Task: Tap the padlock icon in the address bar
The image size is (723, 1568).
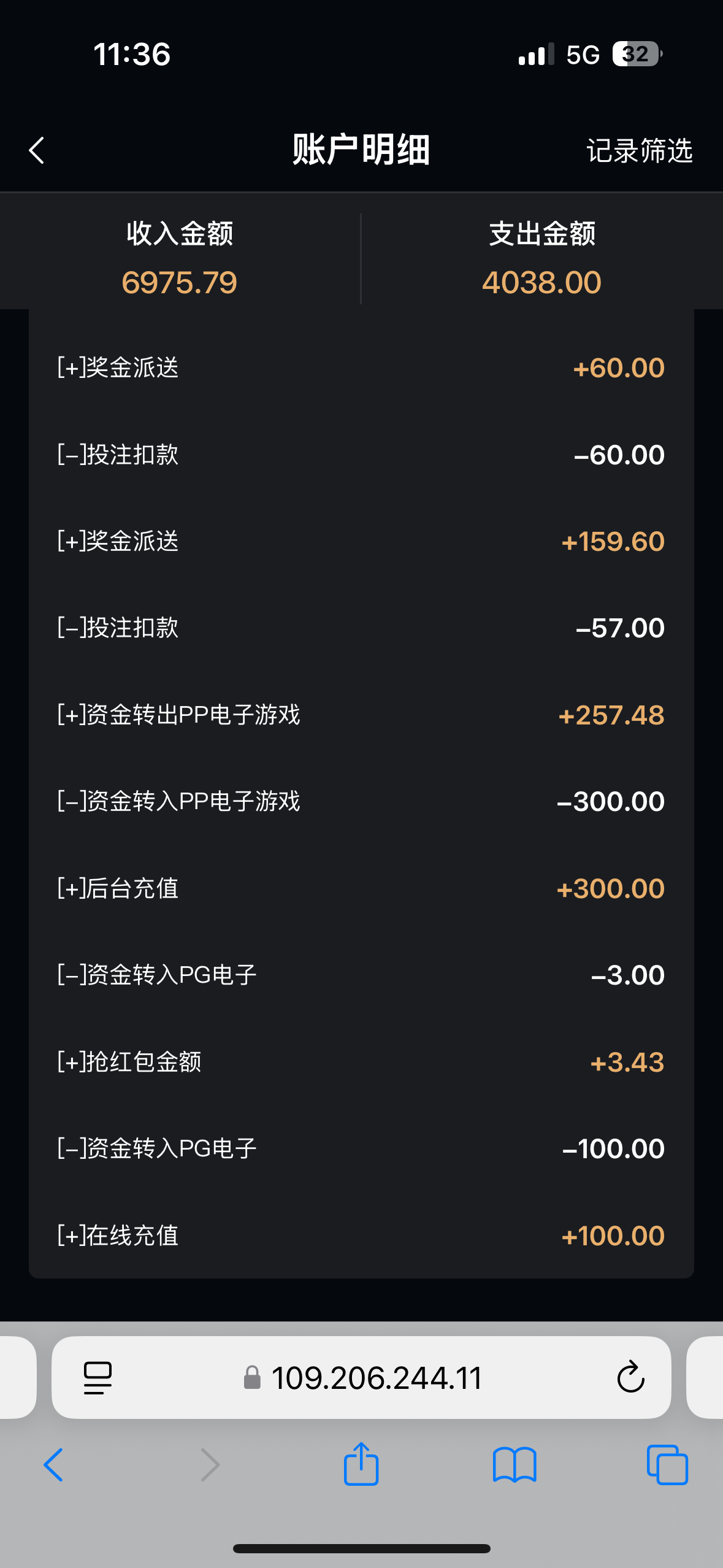Action: (252, 1377)
